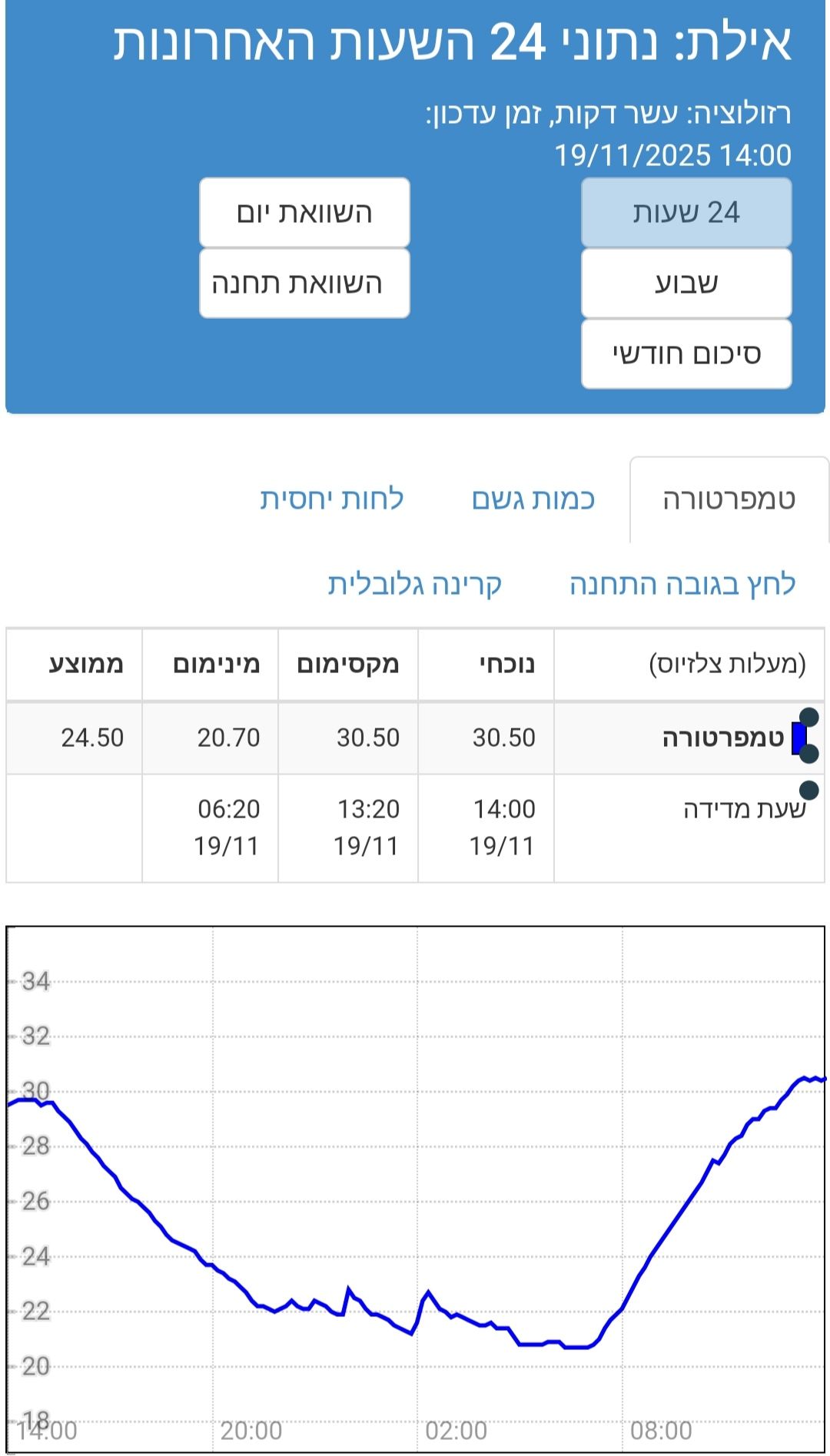
Task: Switch to the לחות יחסית tab
Action: click(332, 499)
